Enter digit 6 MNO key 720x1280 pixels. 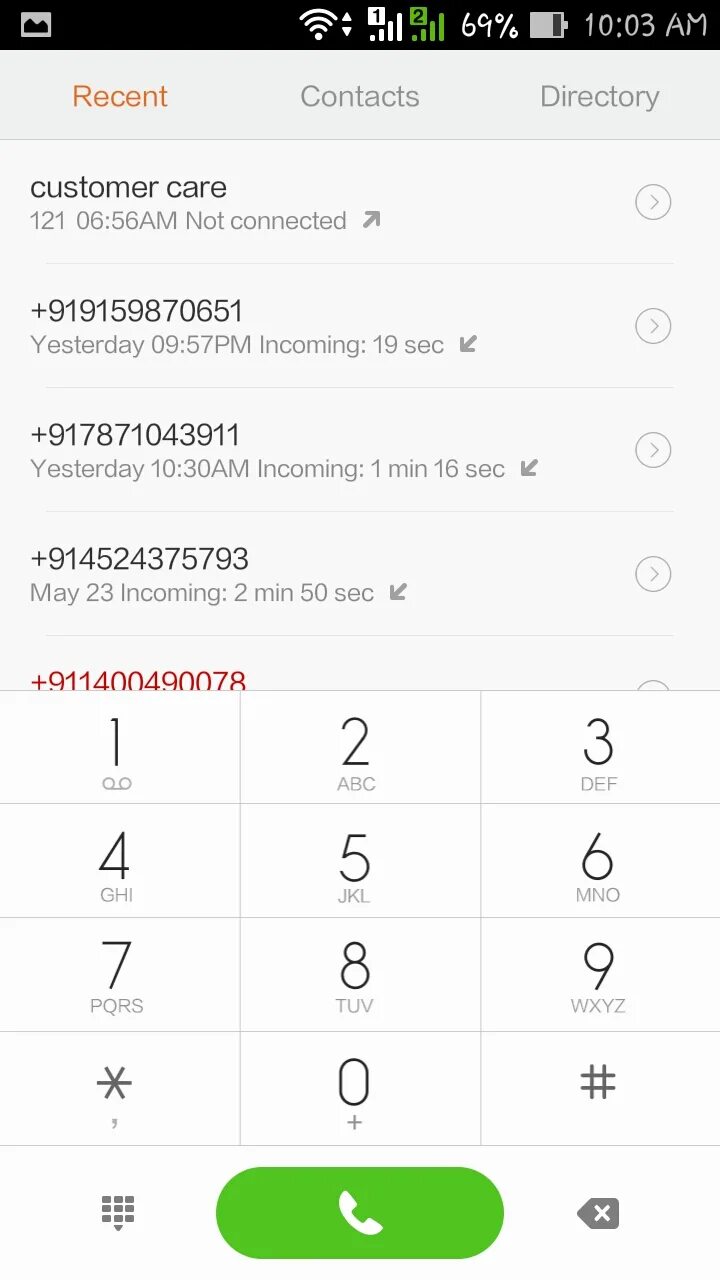598,862
